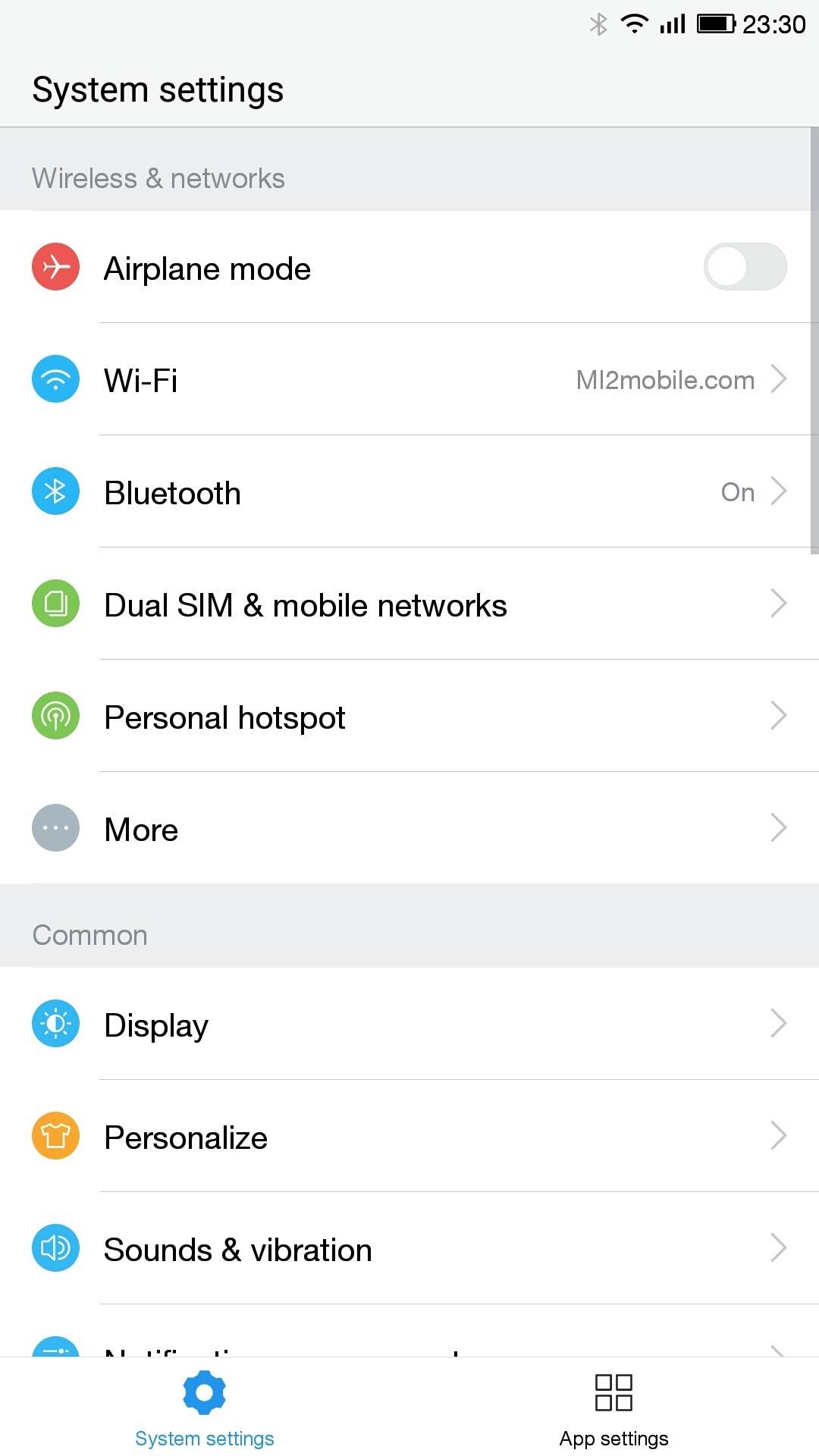Open Sounds & vibration settings
The image size is (819, 1456).
(x=409, y=1249)
